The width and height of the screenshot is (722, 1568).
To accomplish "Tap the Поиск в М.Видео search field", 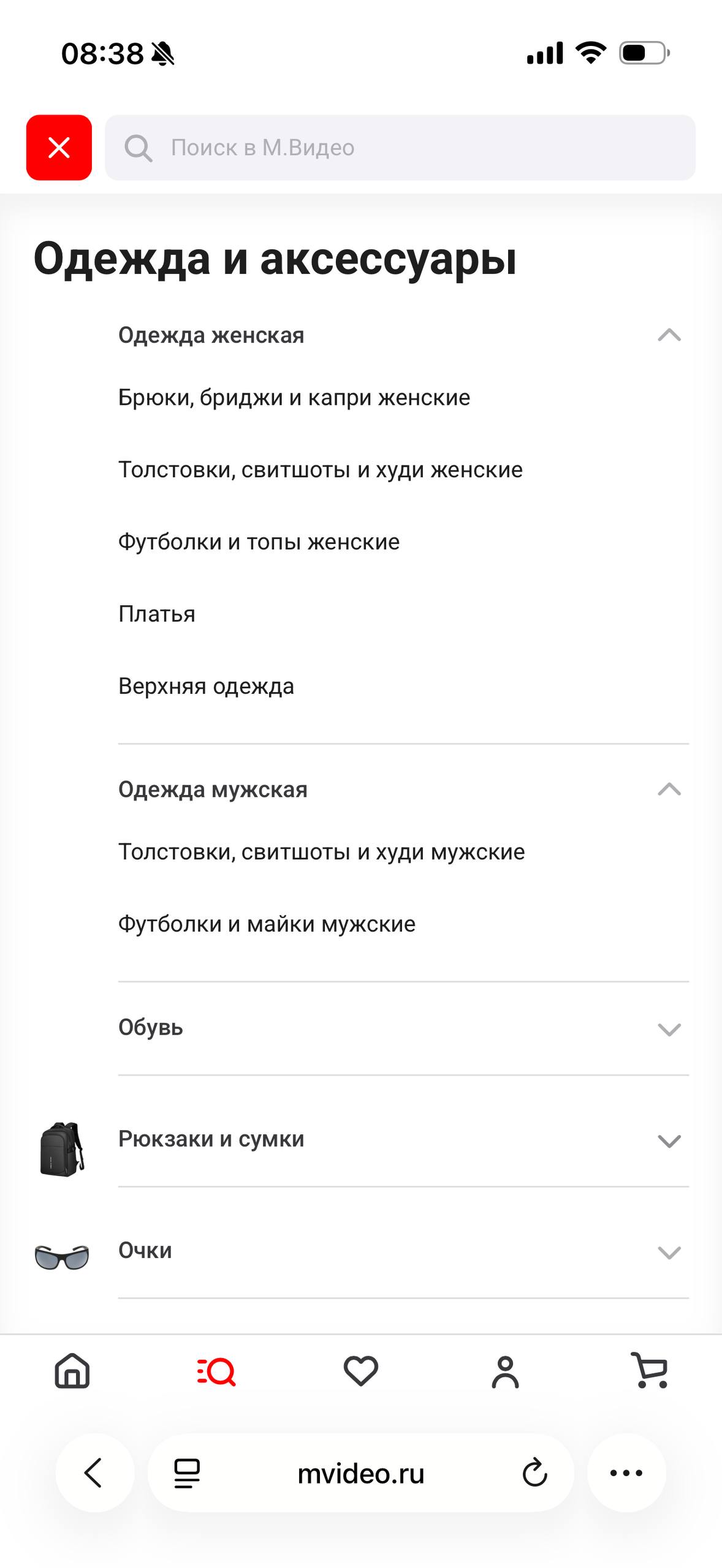I will [400, 148].
